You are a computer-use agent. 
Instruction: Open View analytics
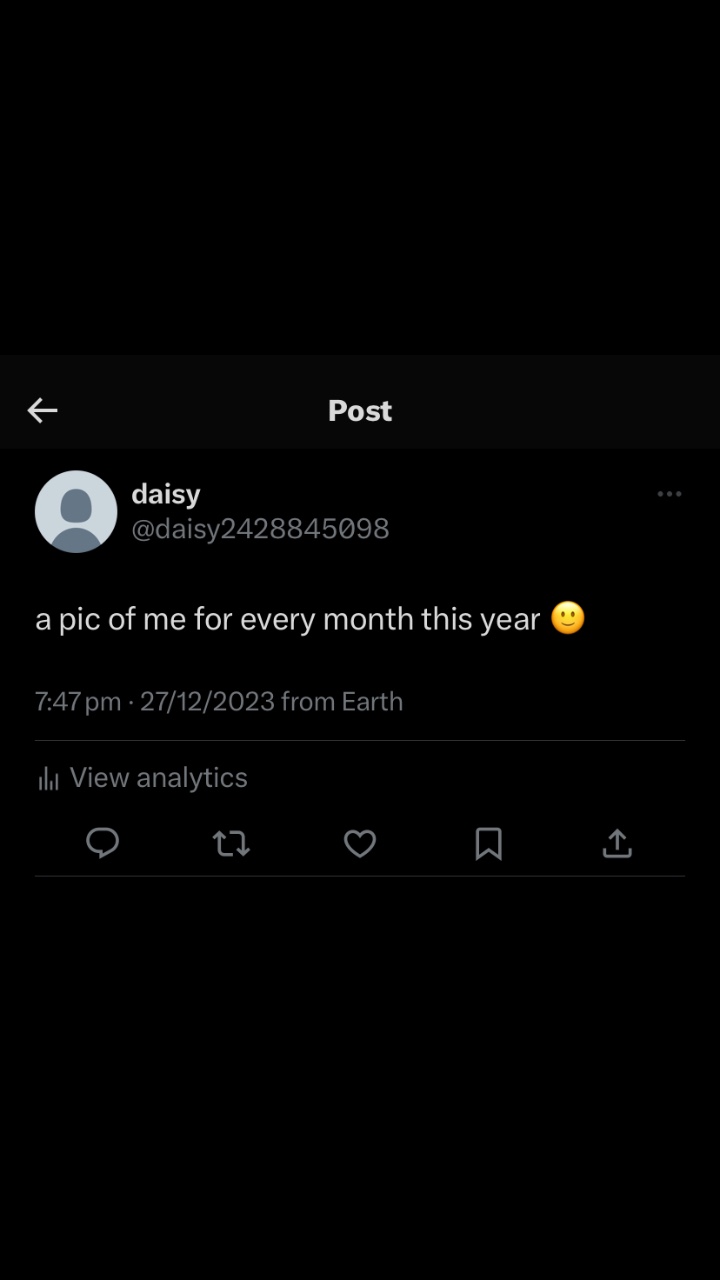pyautogui.click(x=142, y=778)
